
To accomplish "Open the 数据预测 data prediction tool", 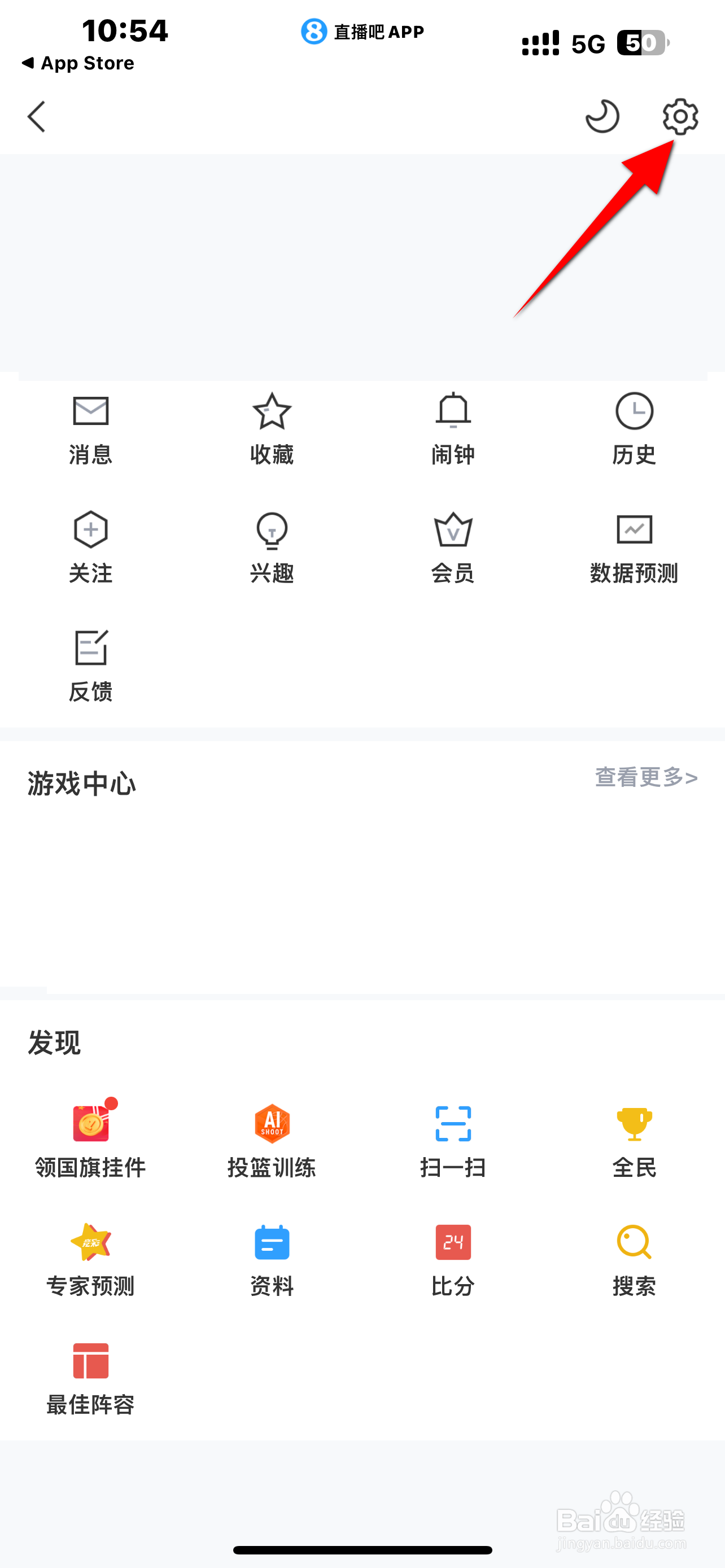I will (634, 545).
